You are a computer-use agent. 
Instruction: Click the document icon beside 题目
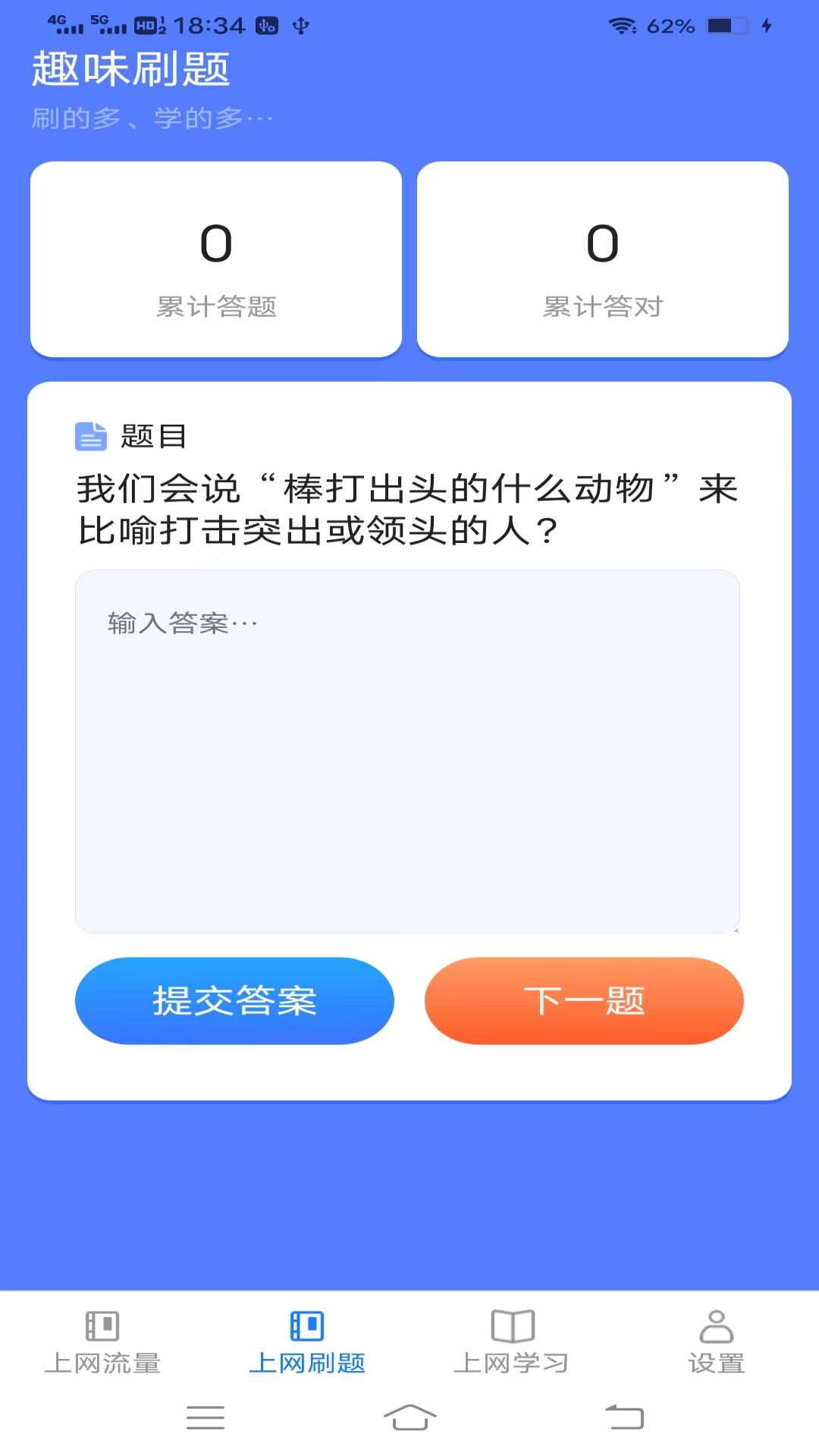point(91,436)
